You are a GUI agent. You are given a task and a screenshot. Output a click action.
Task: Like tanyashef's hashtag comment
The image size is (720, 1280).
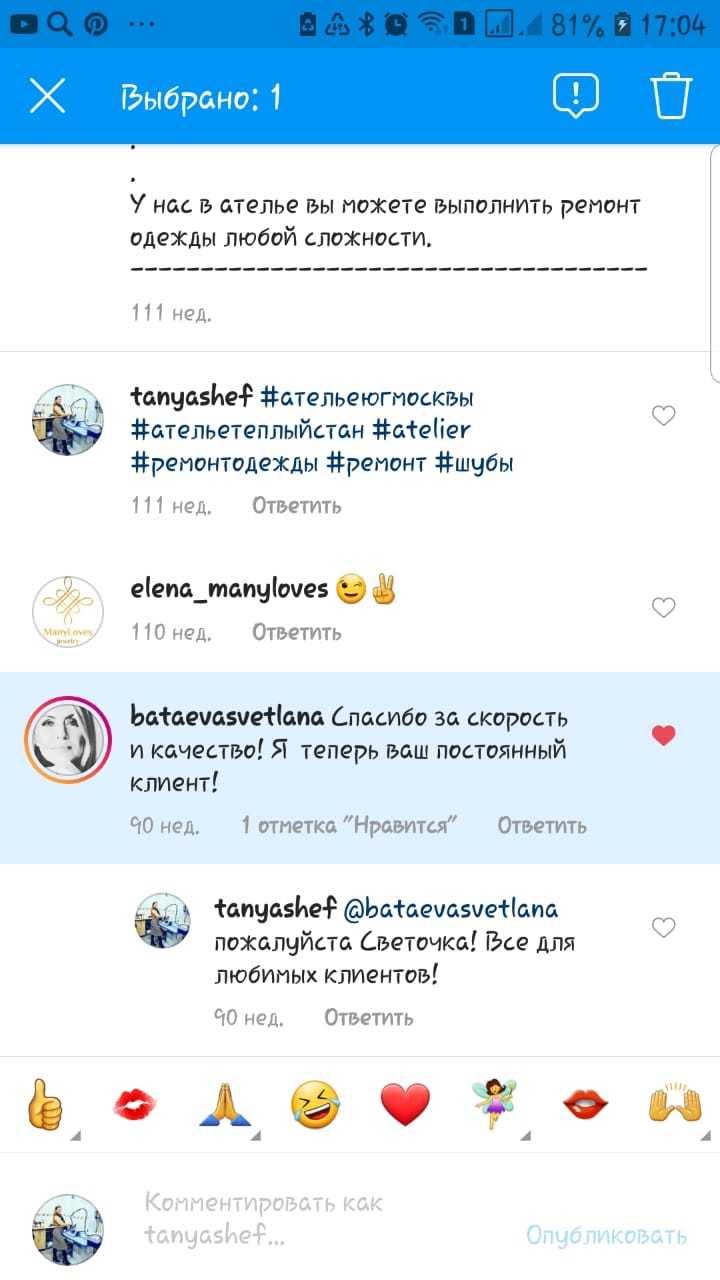[664, 416]
